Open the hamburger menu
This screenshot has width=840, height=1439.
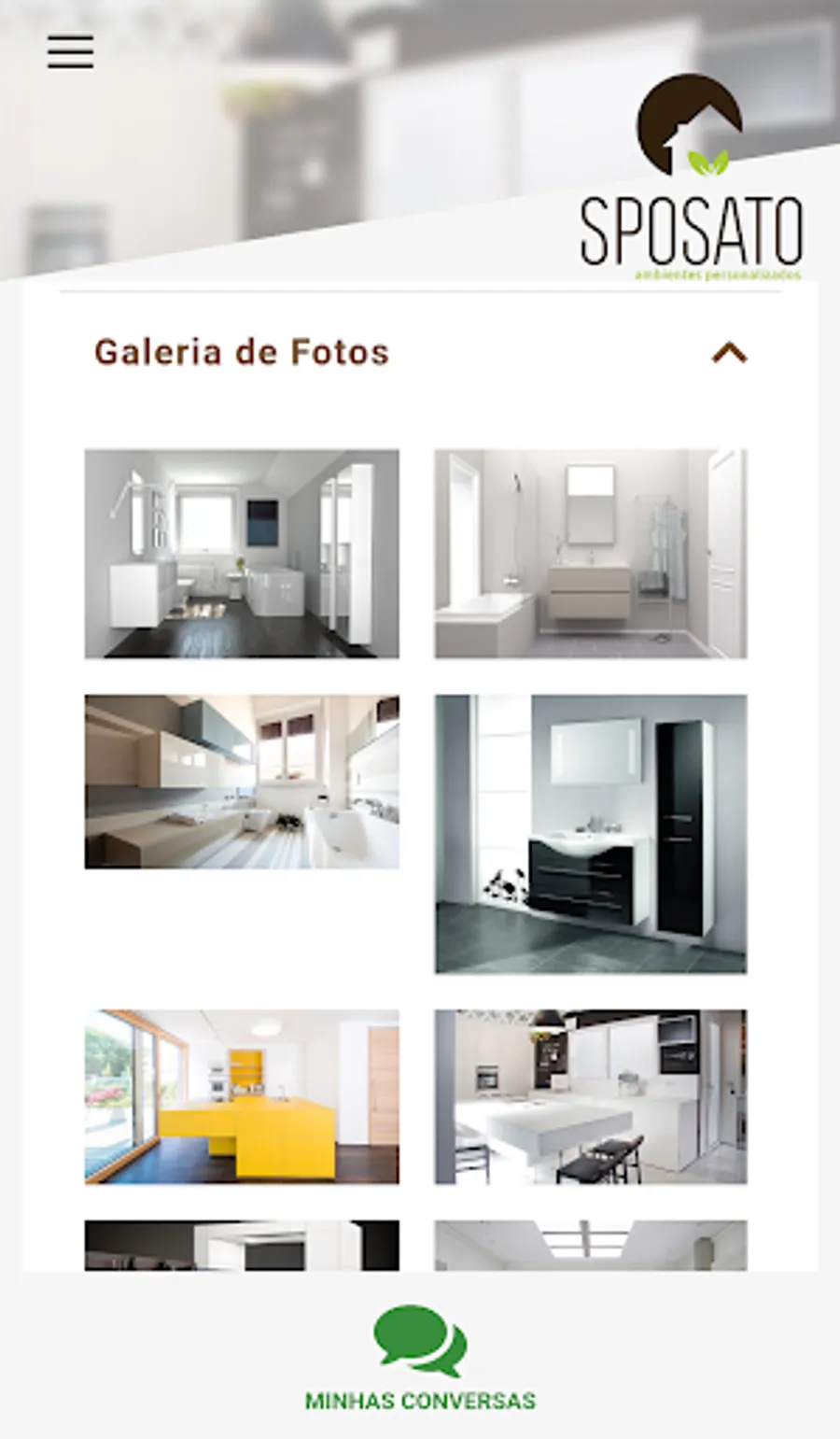point(71,52)
